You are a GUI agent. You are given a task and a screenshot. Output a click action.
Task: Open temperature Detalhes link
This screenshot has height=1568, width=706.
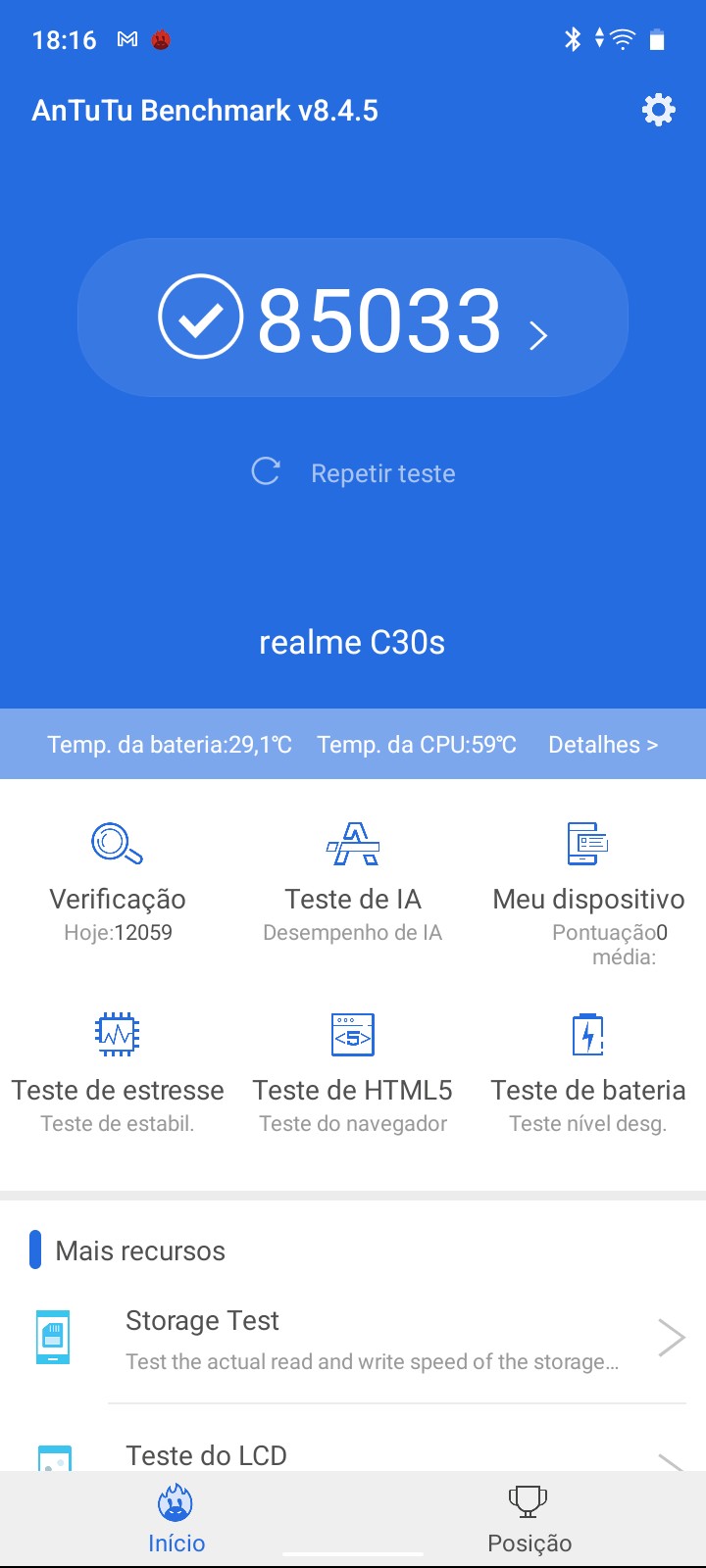tap(602, 745)
